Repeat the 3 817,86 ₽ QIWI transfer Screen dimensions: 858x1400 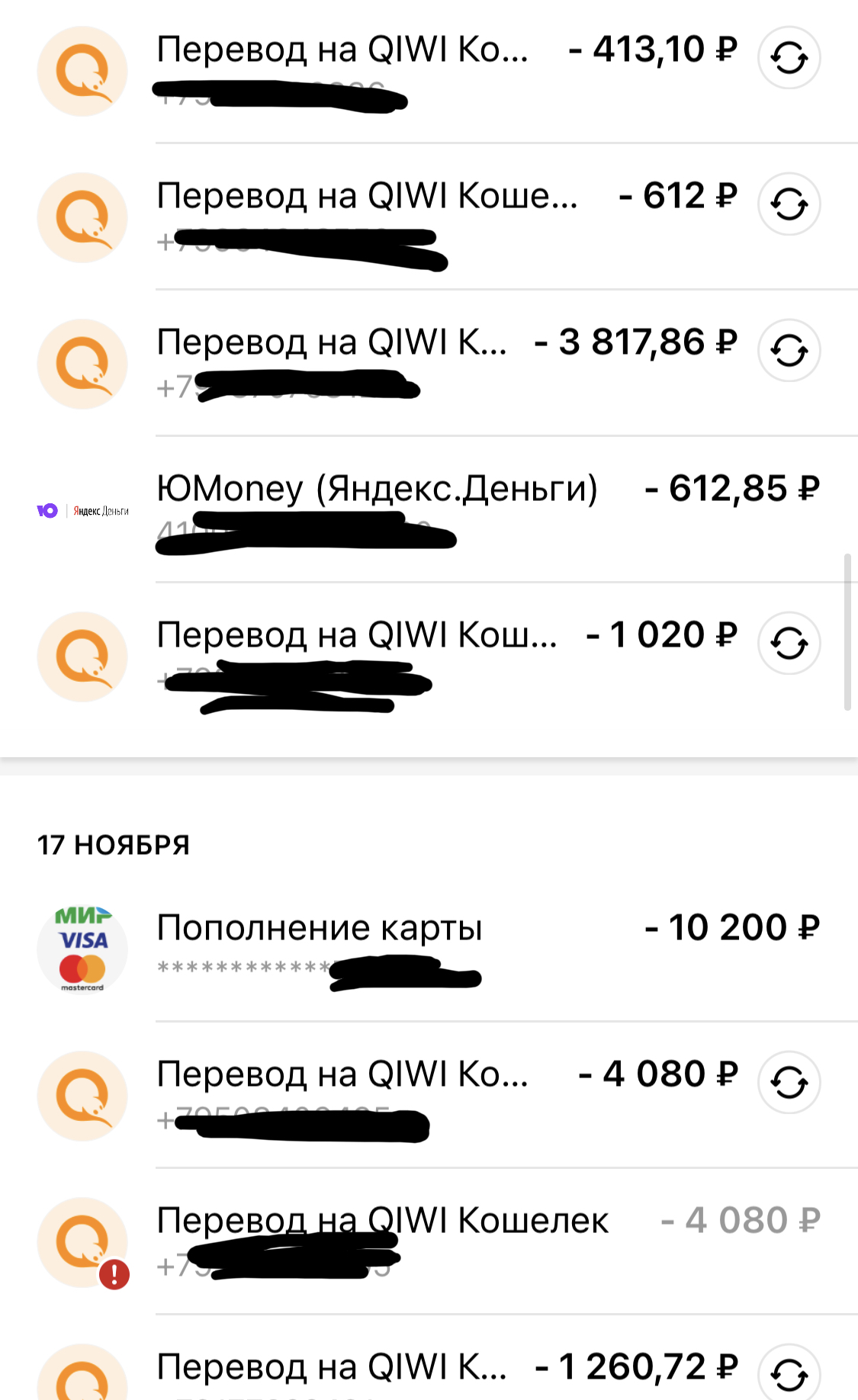pos(789,351)
